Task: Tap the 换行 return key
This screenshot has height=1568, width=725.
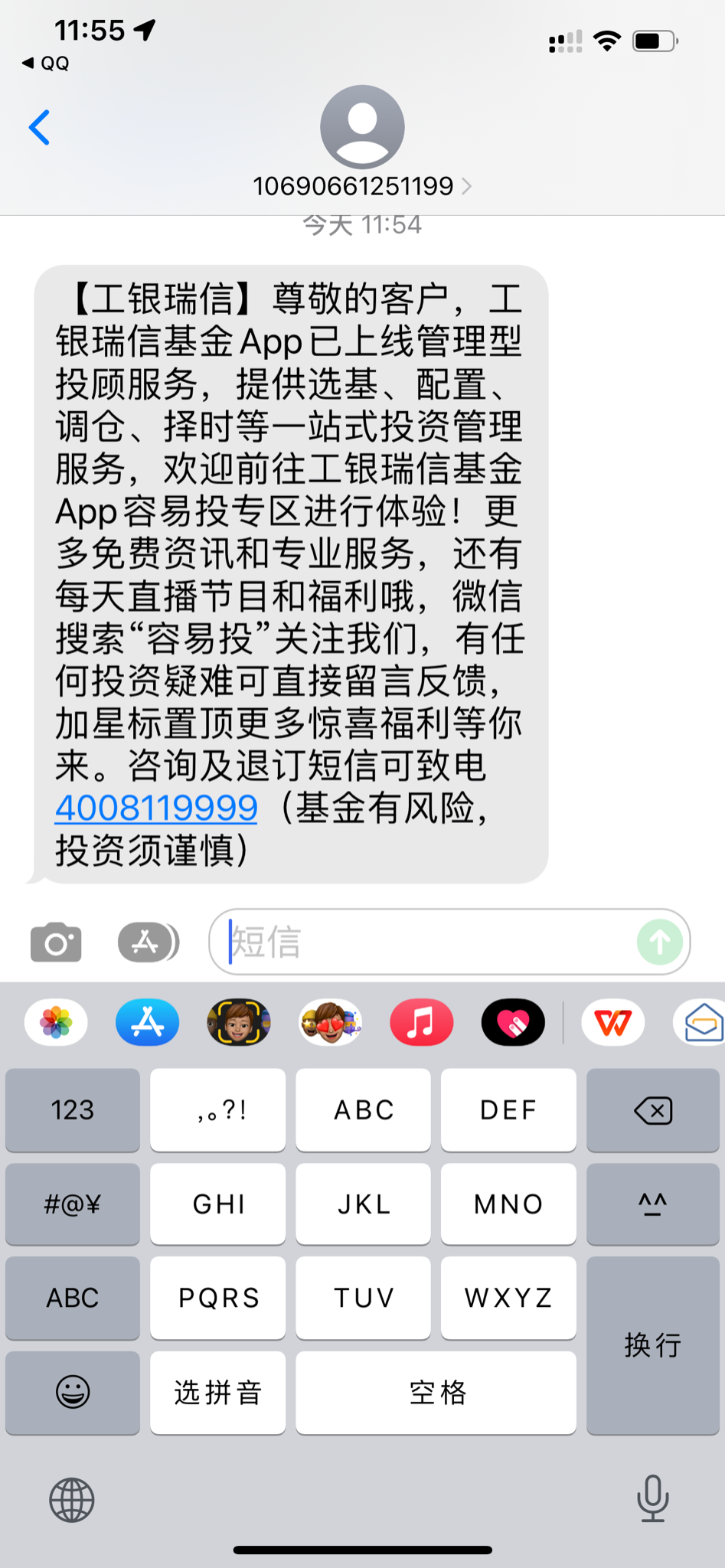Action: tap(653, 1344)
